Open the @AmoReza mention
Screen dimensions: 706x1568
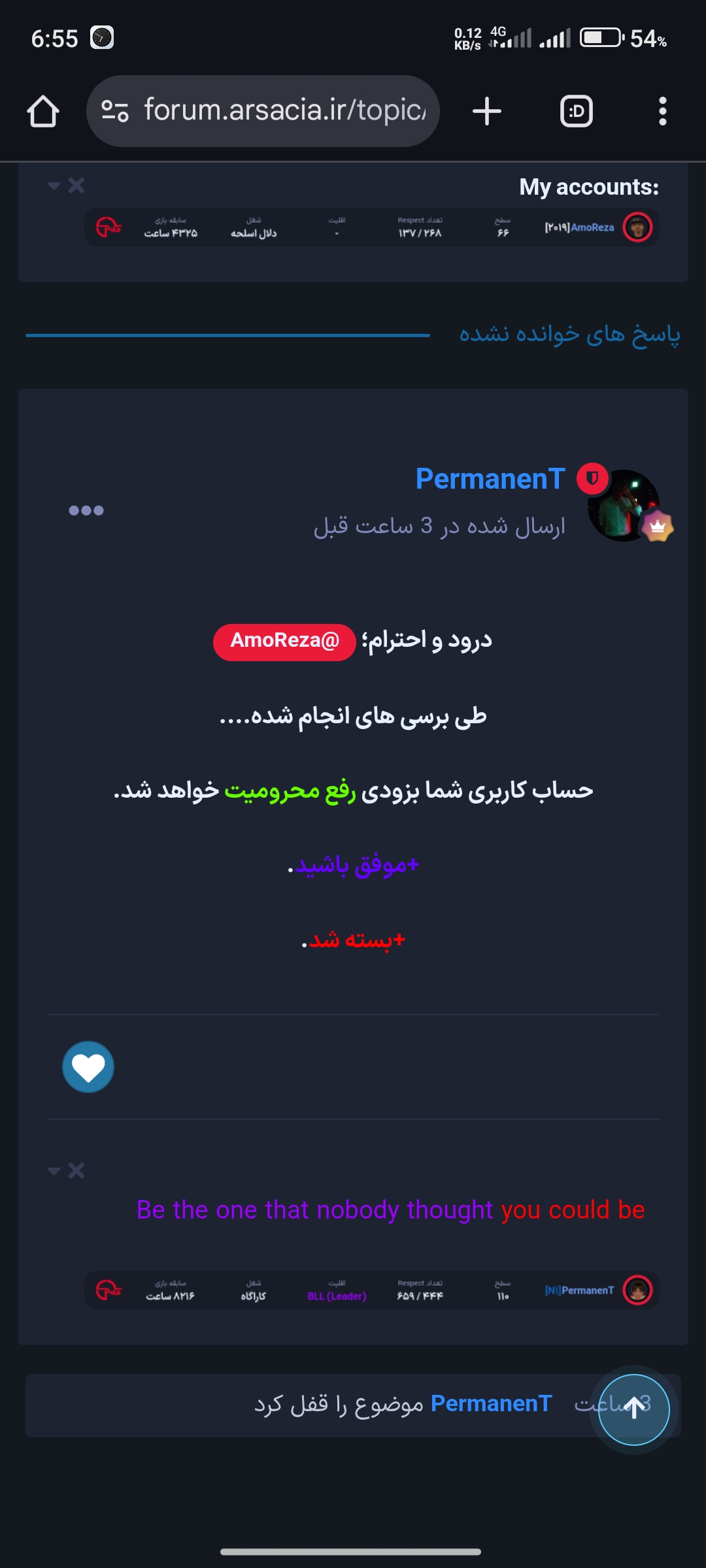click(284, 642)
